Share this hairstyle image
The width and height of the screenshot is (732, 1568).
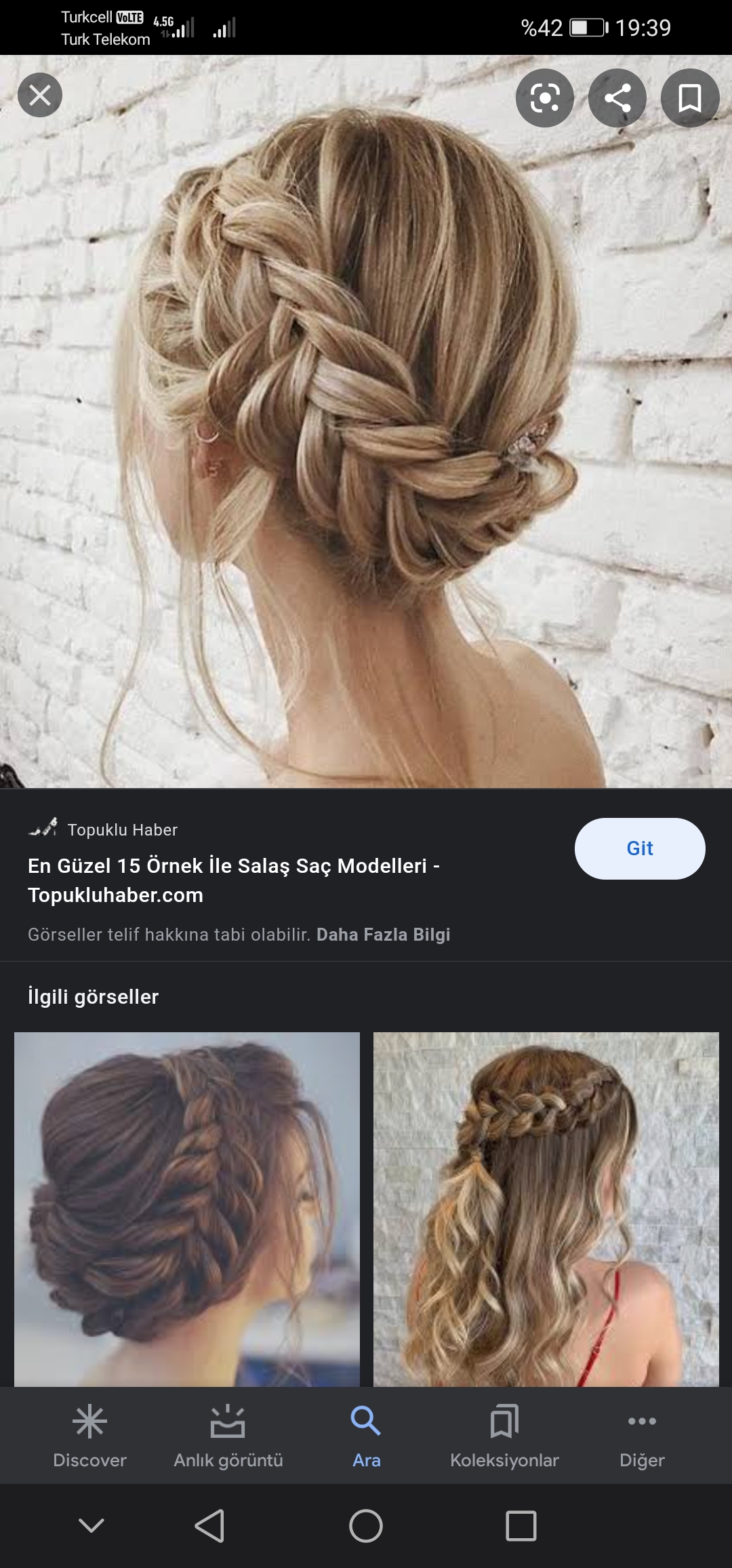617,98
